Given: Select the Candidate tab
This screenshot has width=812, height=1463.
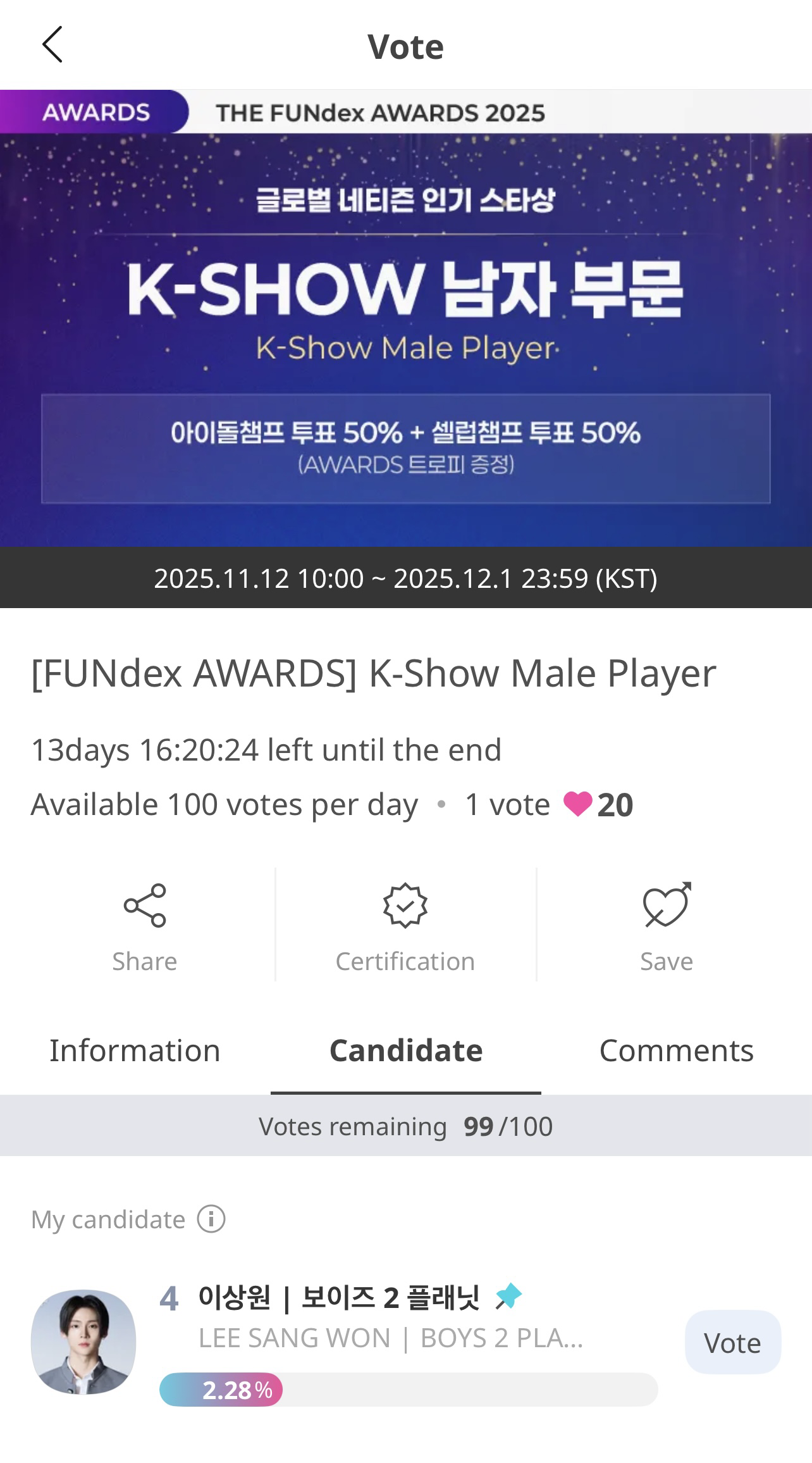Looking at the screenshot, I should (x=405, y=1051).
